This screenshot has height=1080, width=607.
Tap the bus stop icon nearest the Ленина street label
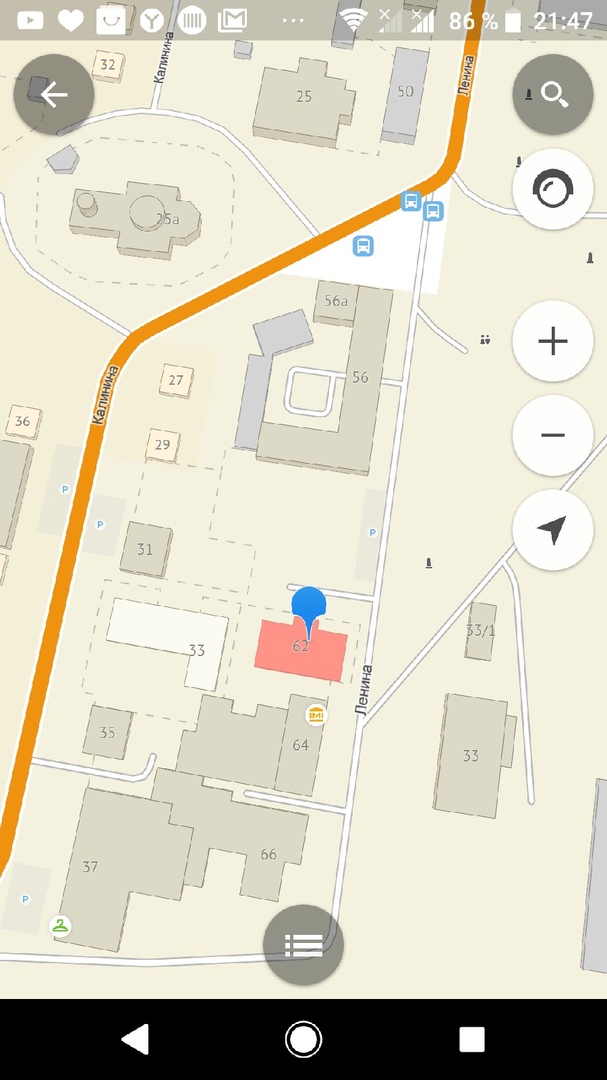433,211
